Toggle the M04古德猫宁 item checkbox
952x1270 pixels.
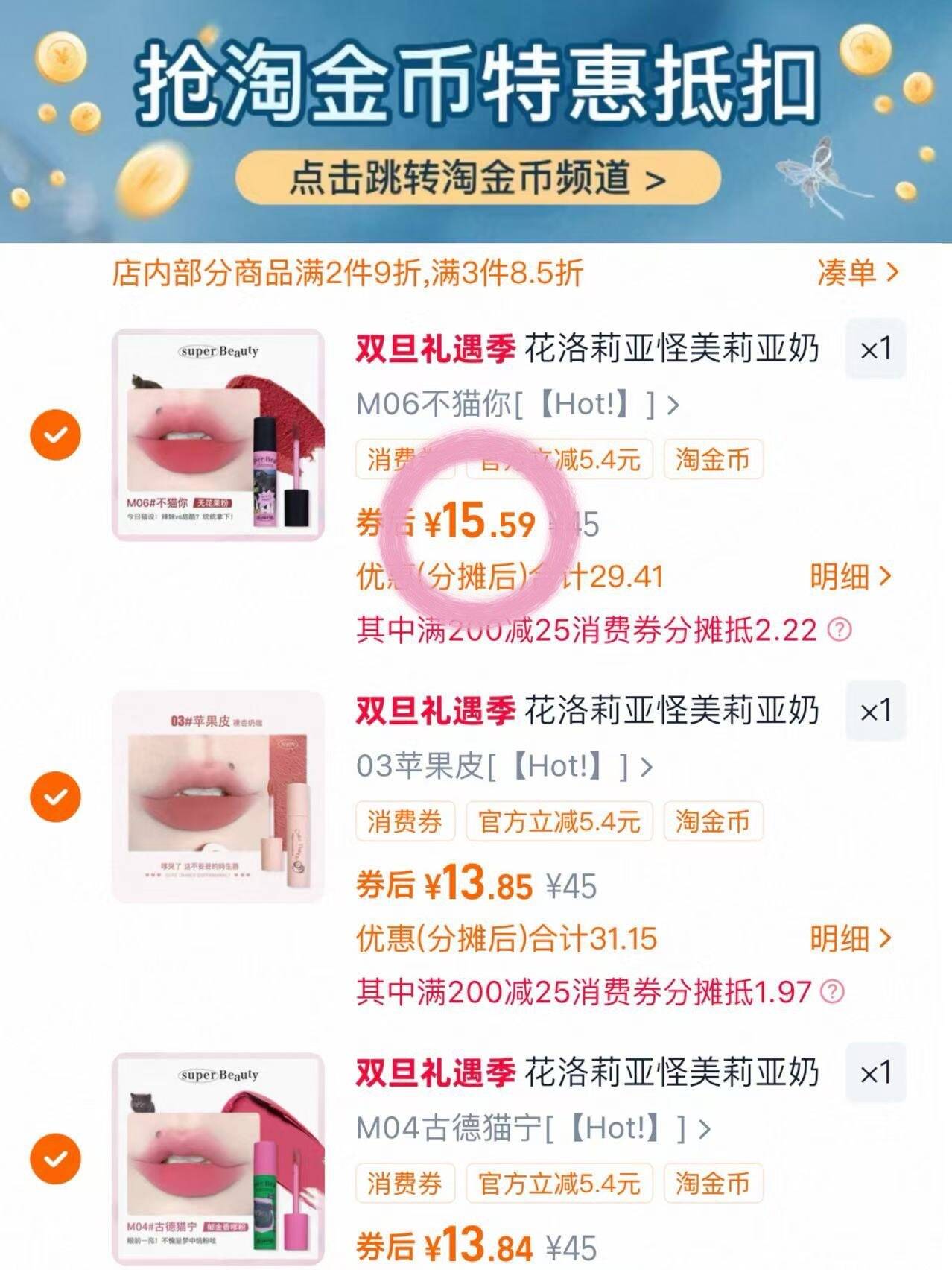[x=55, y=1158]
